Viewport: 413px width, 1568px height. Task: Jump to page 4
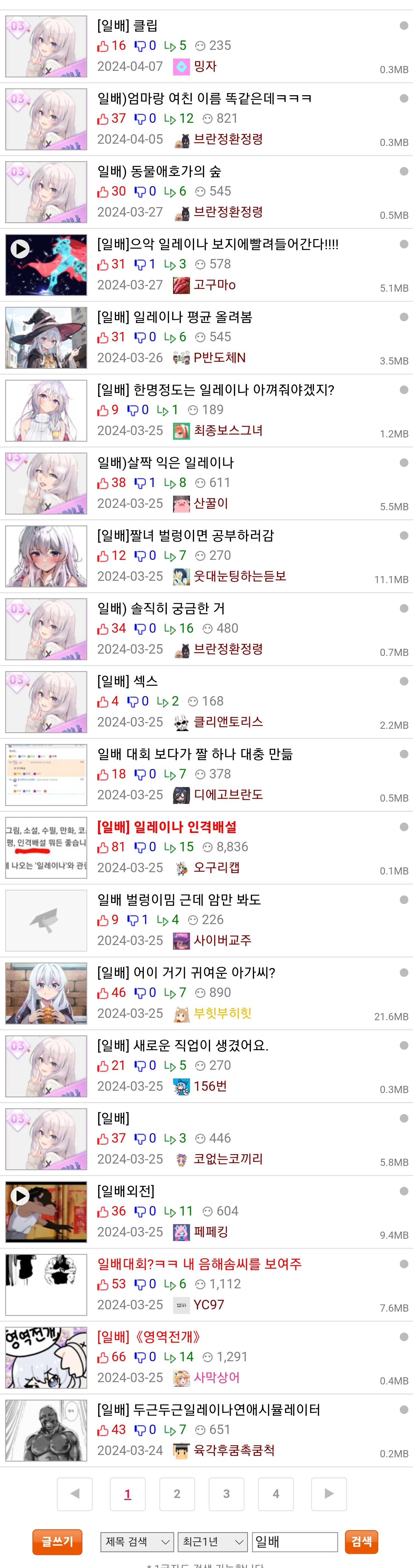click(x=275, y=1494)
